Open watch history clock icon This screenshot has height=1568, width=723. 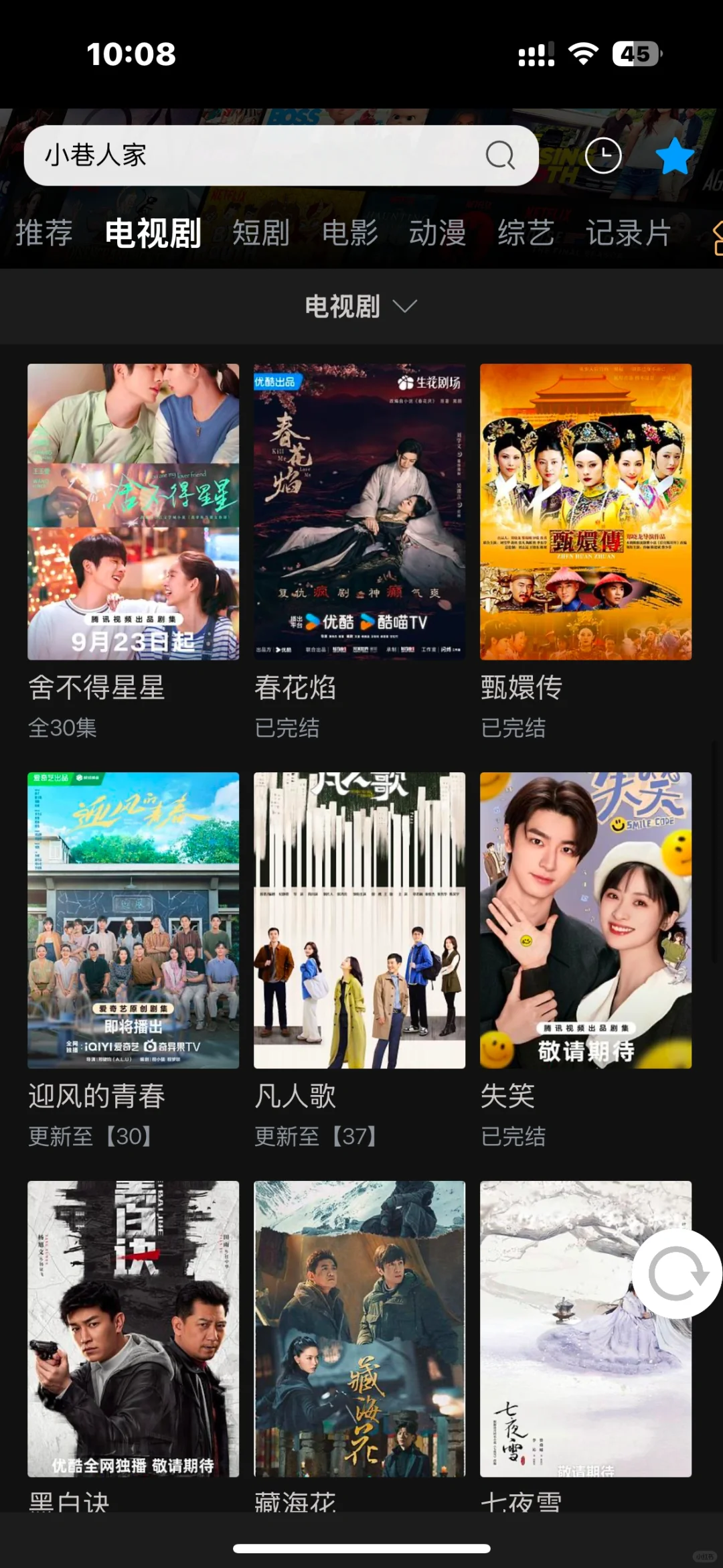603,156
